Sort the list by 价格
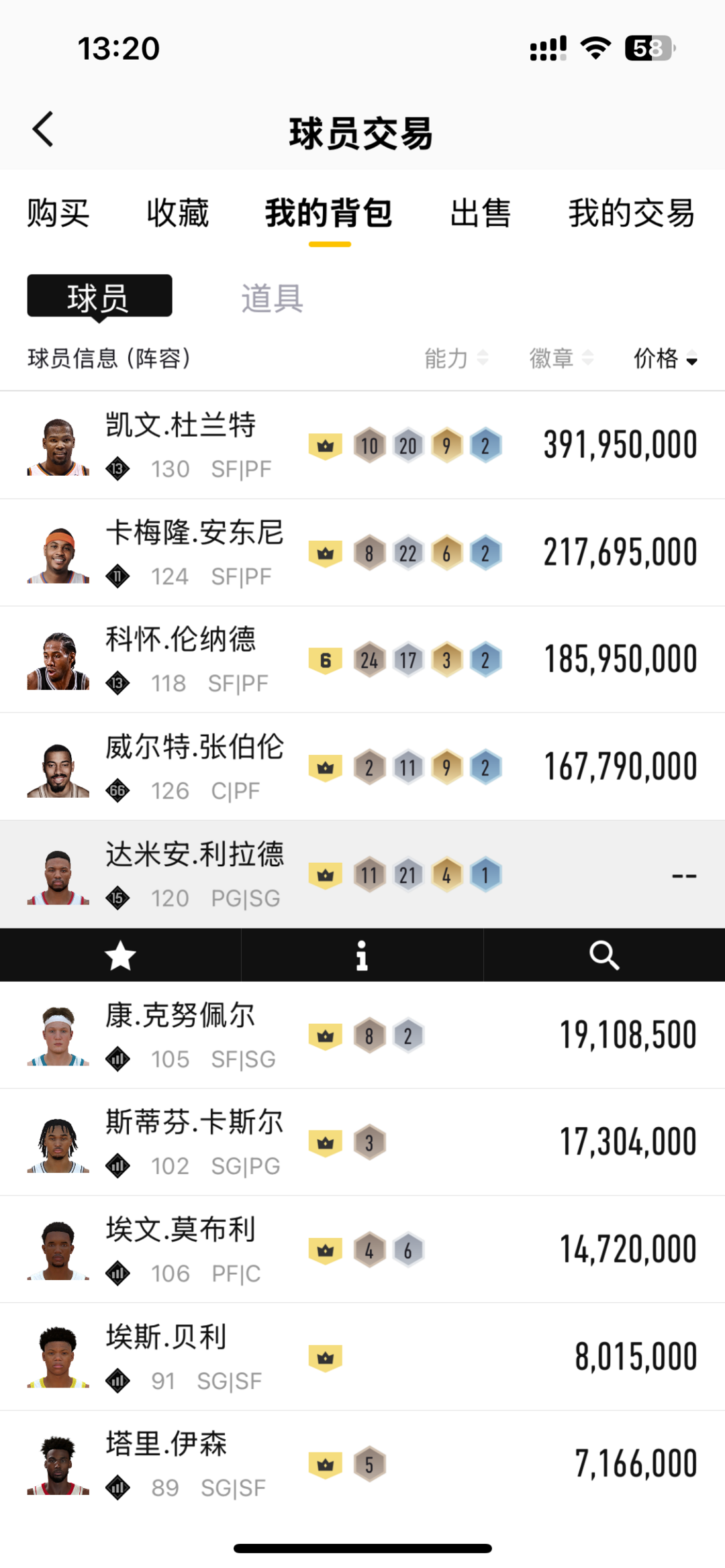Viewport: 725px width, 1568px height. [665, 358]
